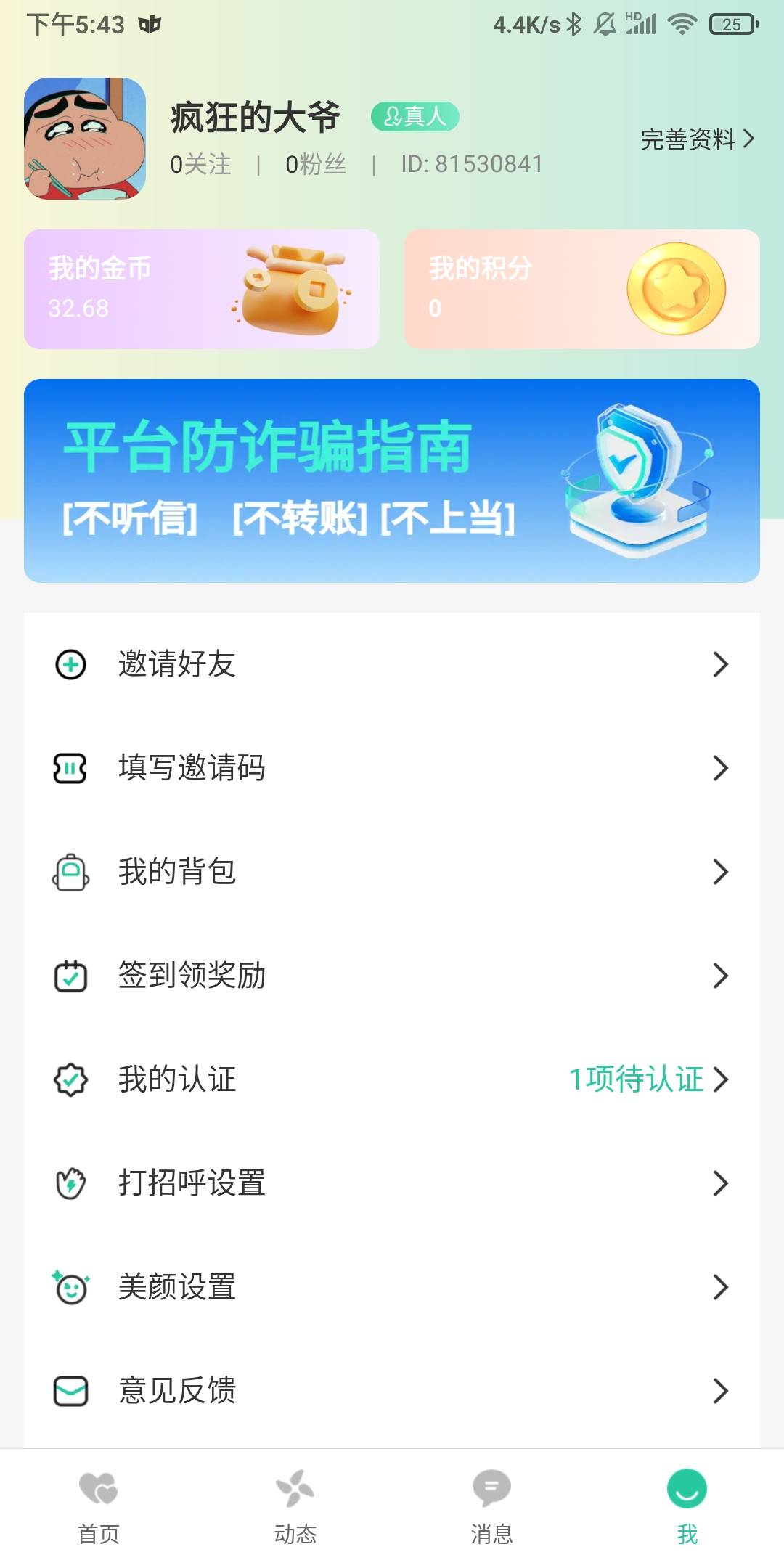Image resolution: width=784 pixels, height=1568 pixels.
Task: Tap the 我 tab
Action: tap(687, 1507)
